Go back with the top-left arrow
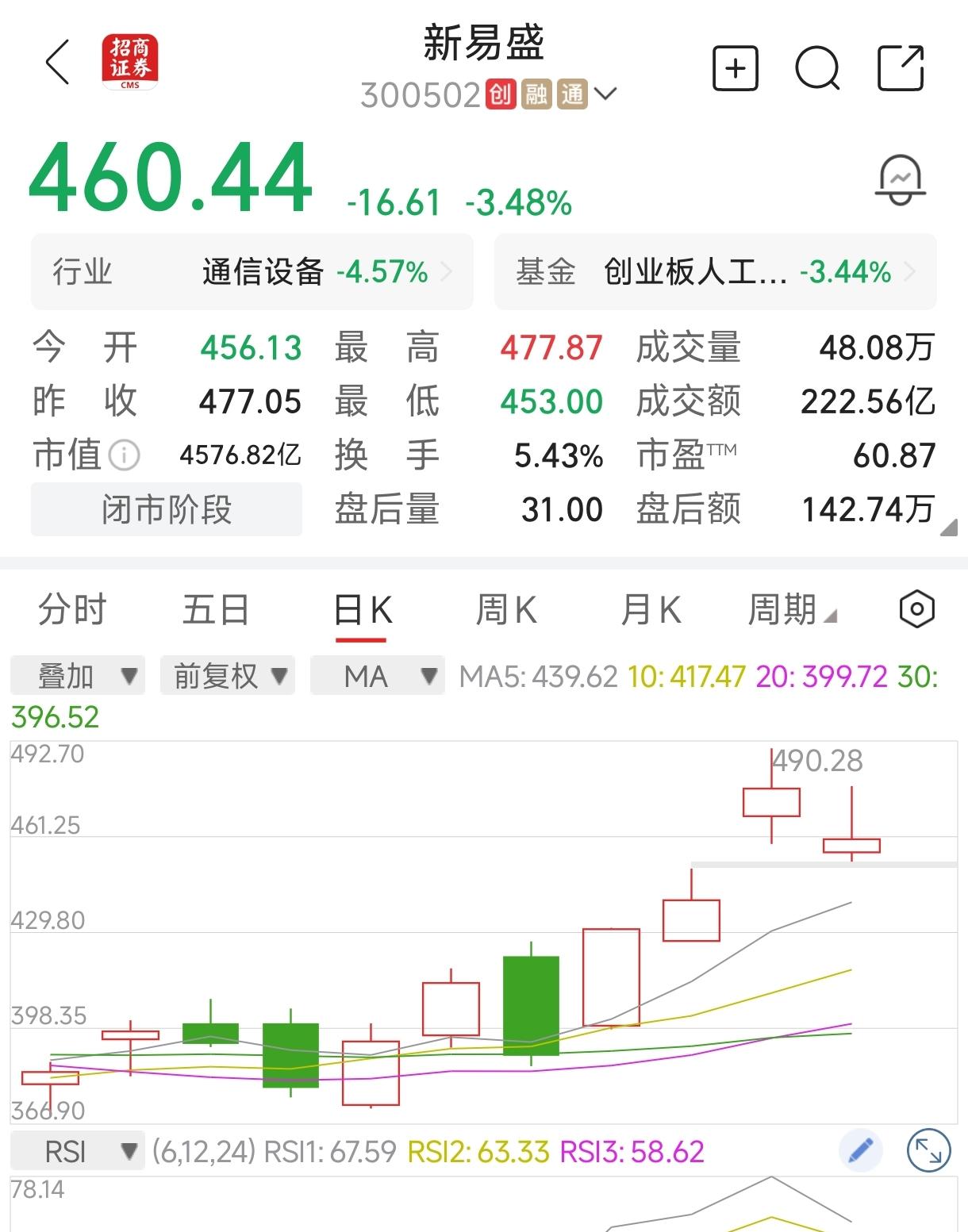This screenshot has height=1232, width=968. [x=58, y=62]
